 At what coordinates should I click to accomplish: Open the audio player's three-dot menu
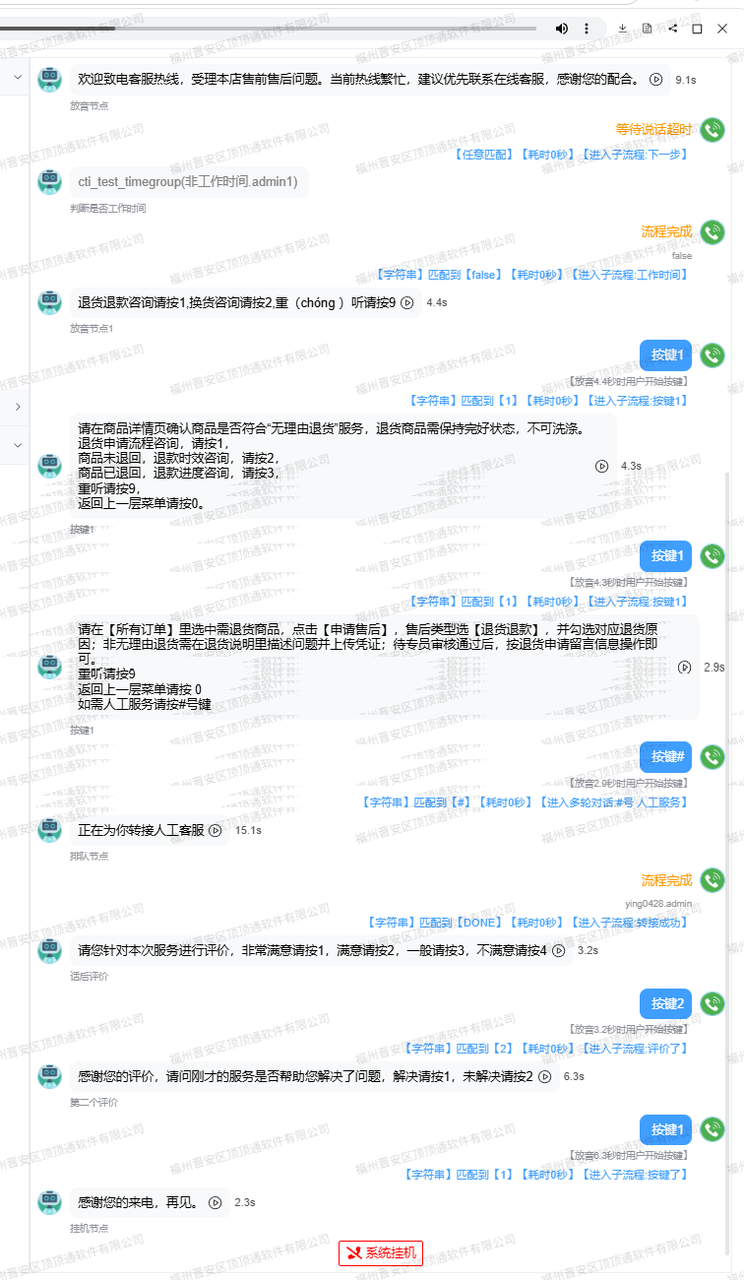tap(587, 28)
